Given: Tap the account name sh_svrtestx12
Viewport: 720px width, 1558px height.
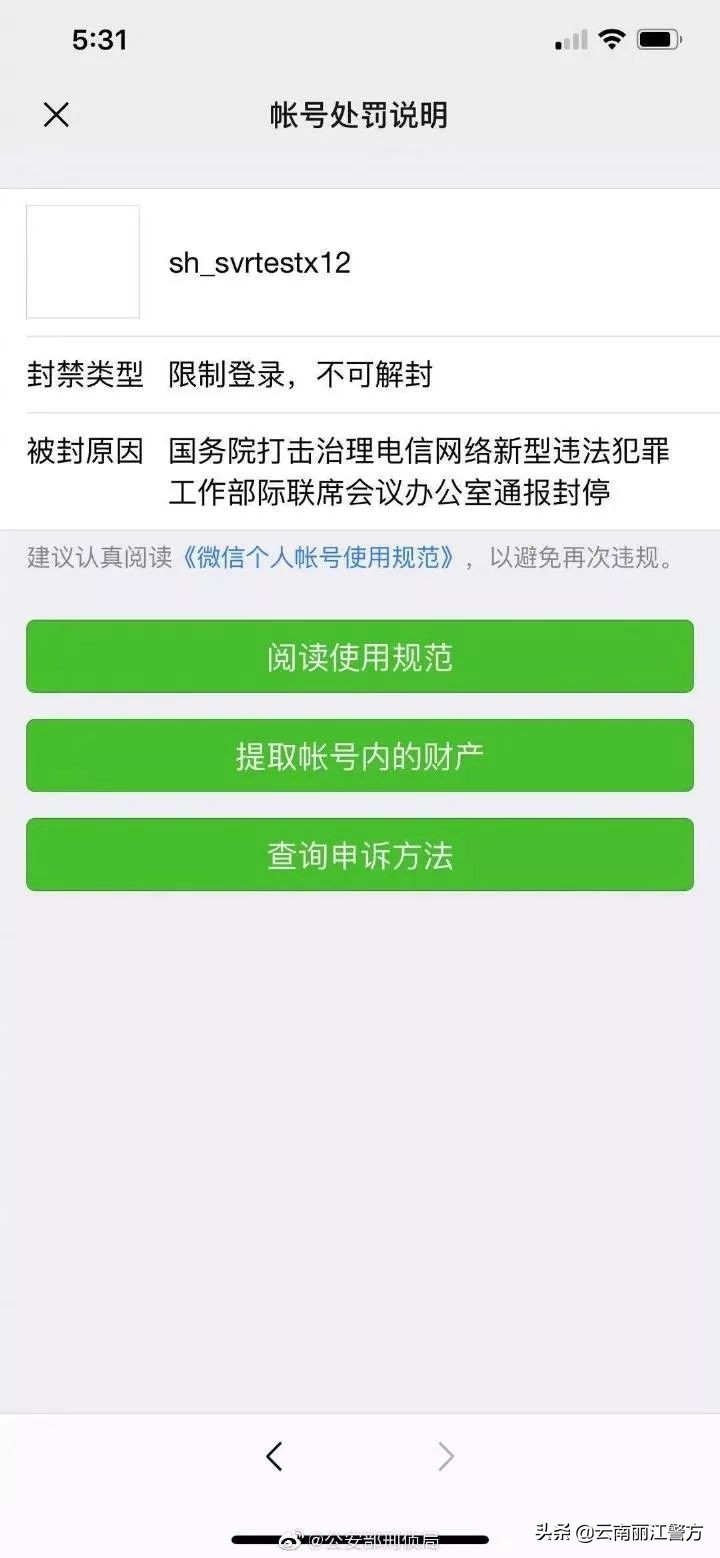Looking at the screenshot, I should 260,263.
